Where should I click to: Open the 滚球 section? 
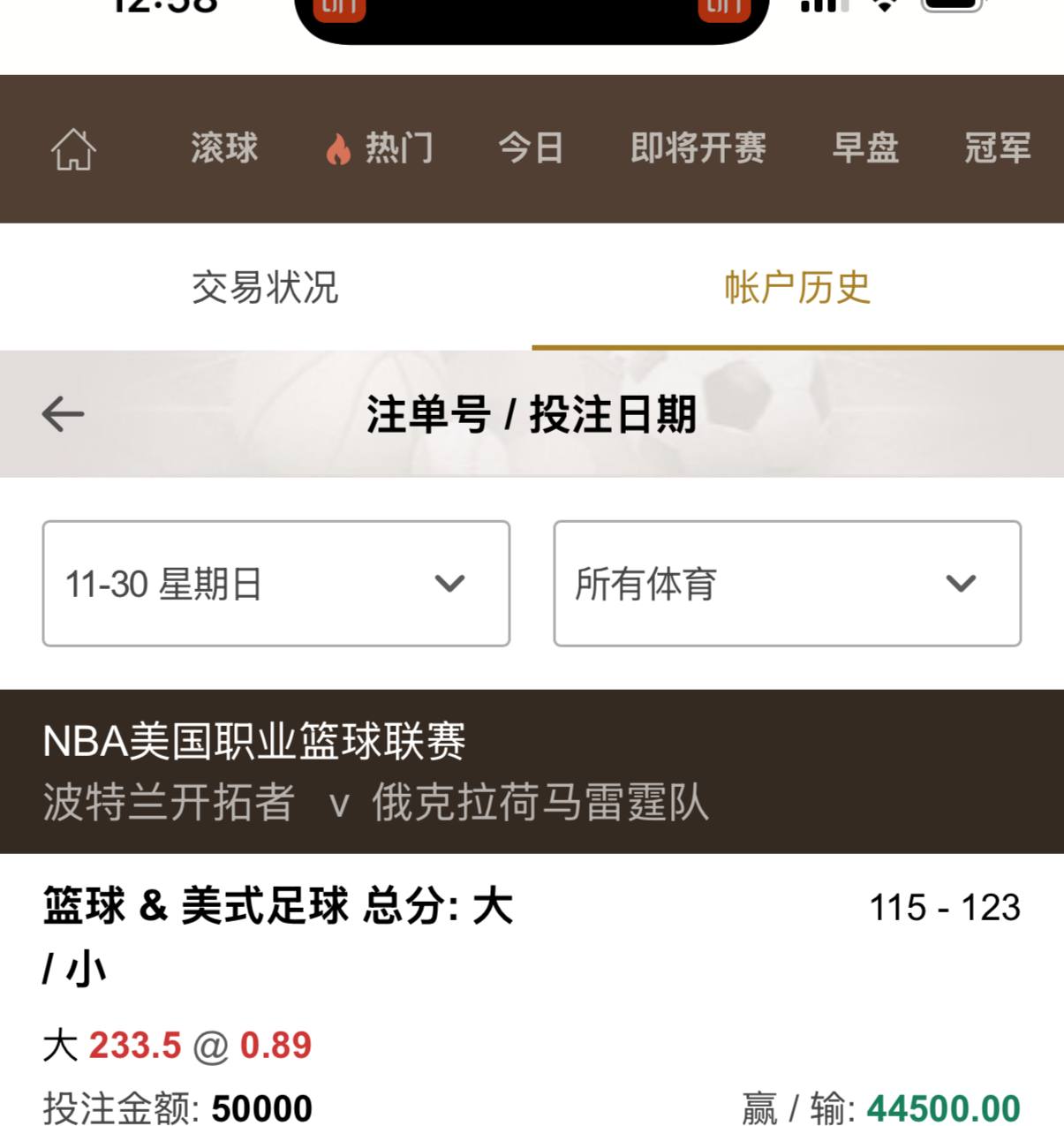point(224,148)
